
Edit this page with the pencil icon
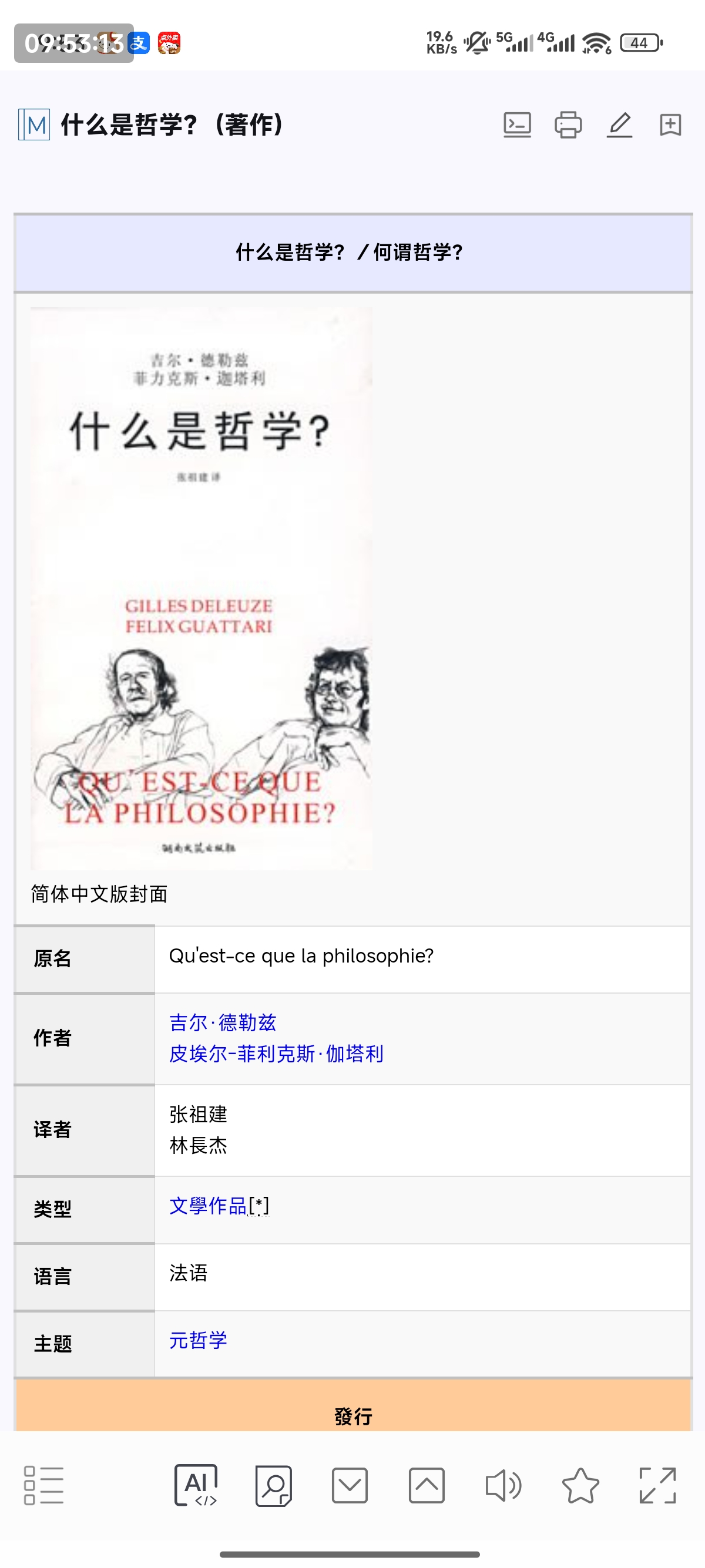619,125
